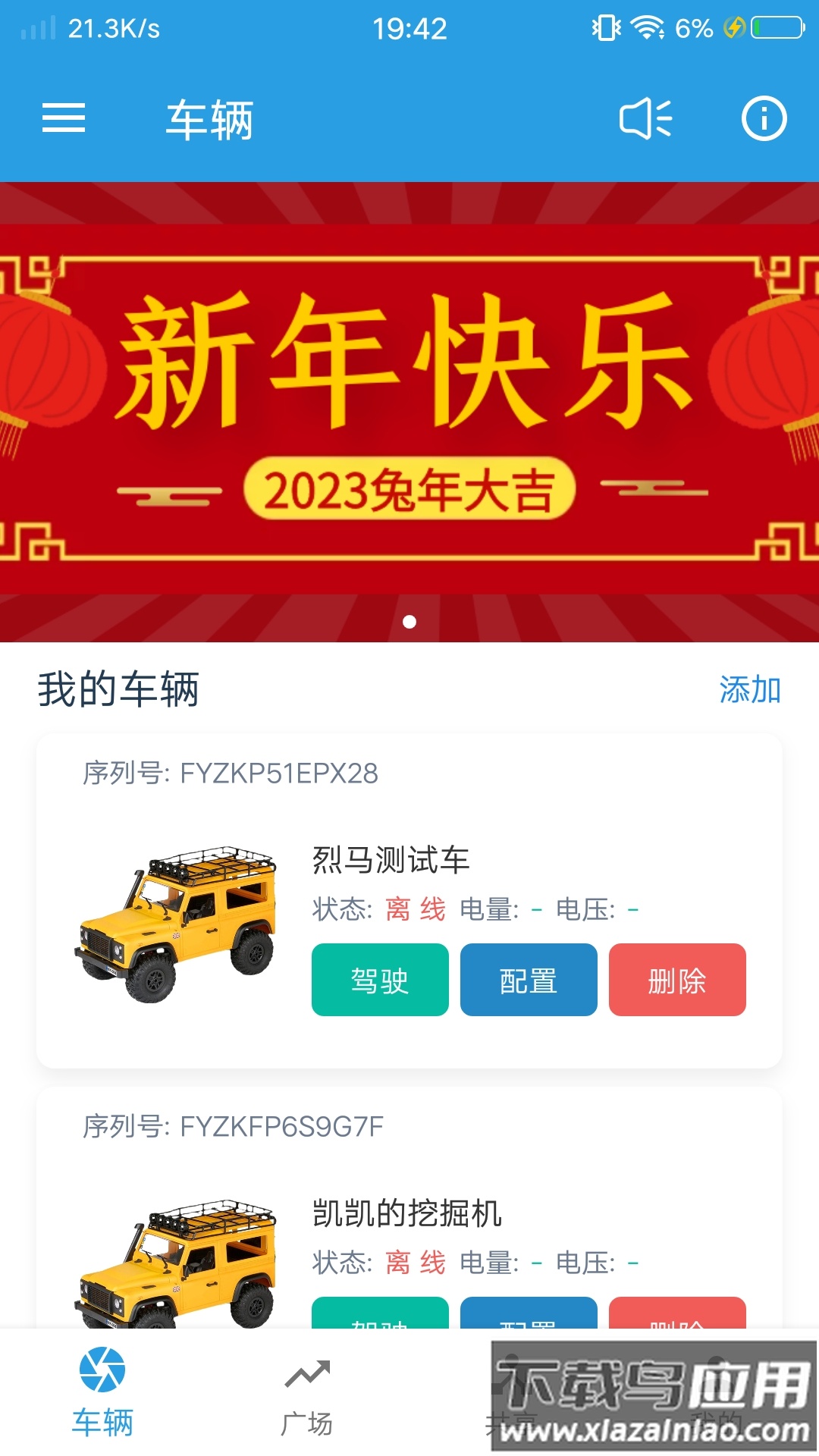The image size is (819, 1456).
Task: Tap the carousel page indicator dot
Action: [409, 623]
